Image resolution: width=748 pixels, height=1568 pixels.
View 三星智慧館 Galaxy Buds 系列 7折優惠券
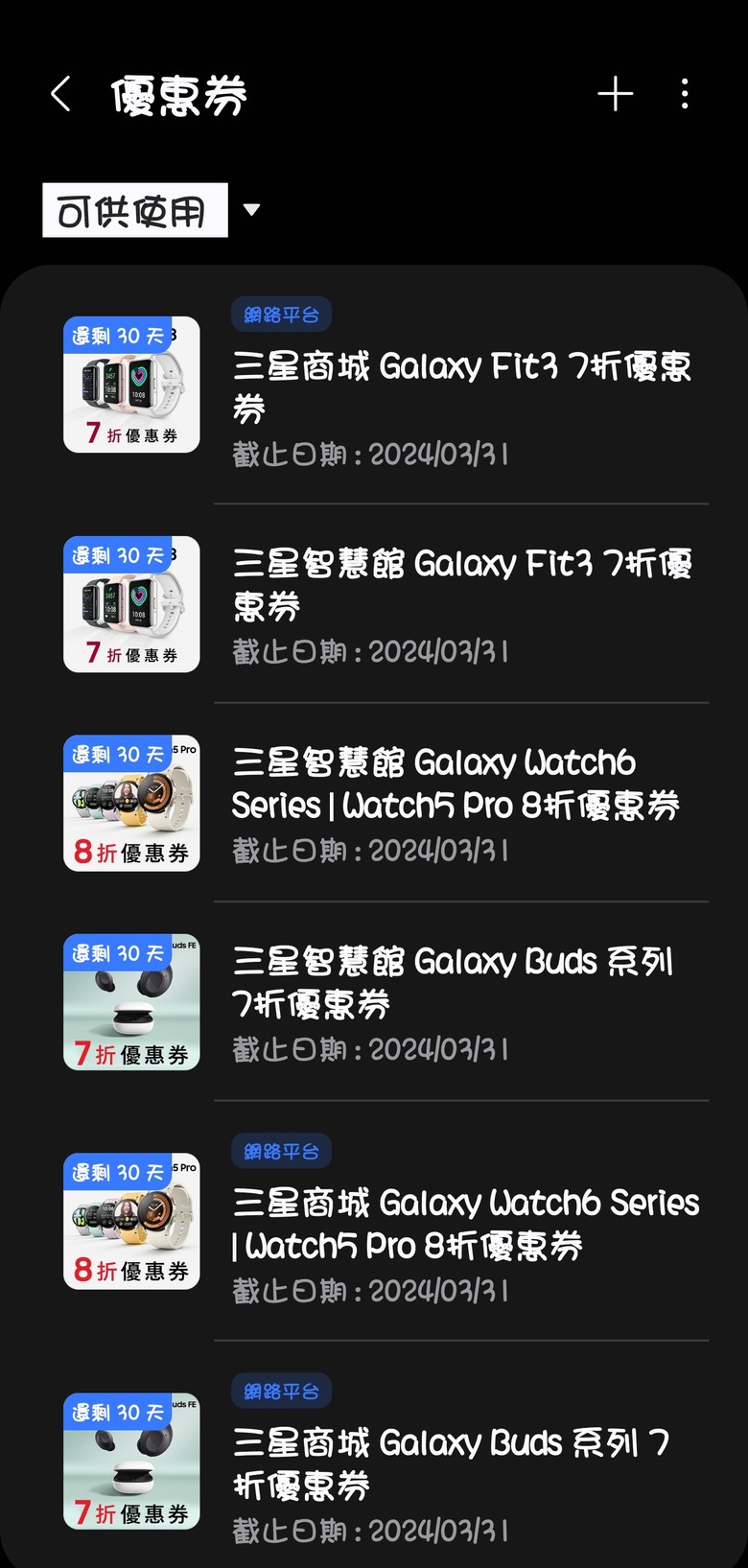(x=374, y=1001)
